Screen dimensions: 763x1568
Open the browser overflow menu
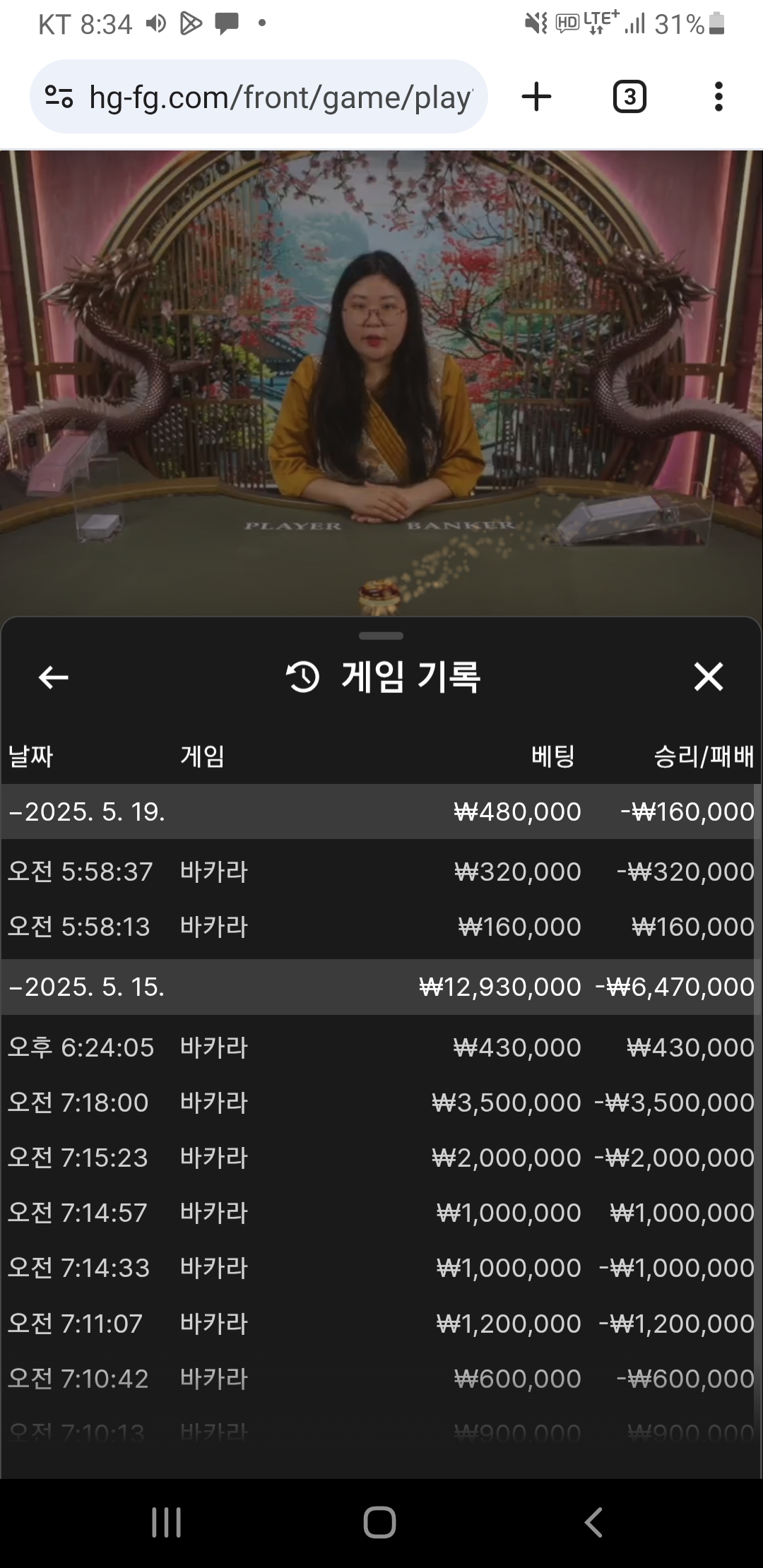tap(718, 97)
